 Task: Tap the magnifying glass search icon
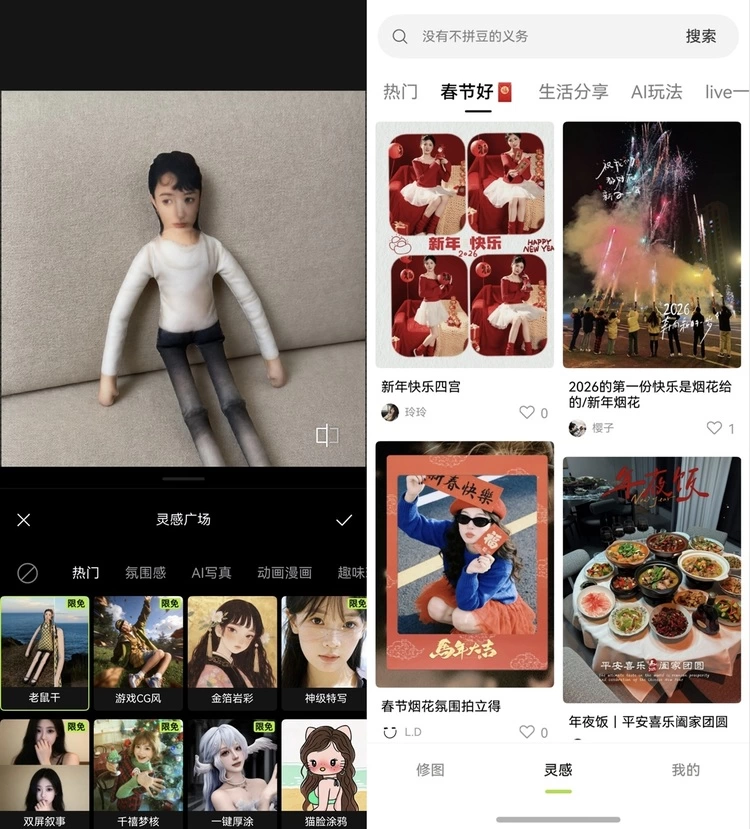pos(399,36)
